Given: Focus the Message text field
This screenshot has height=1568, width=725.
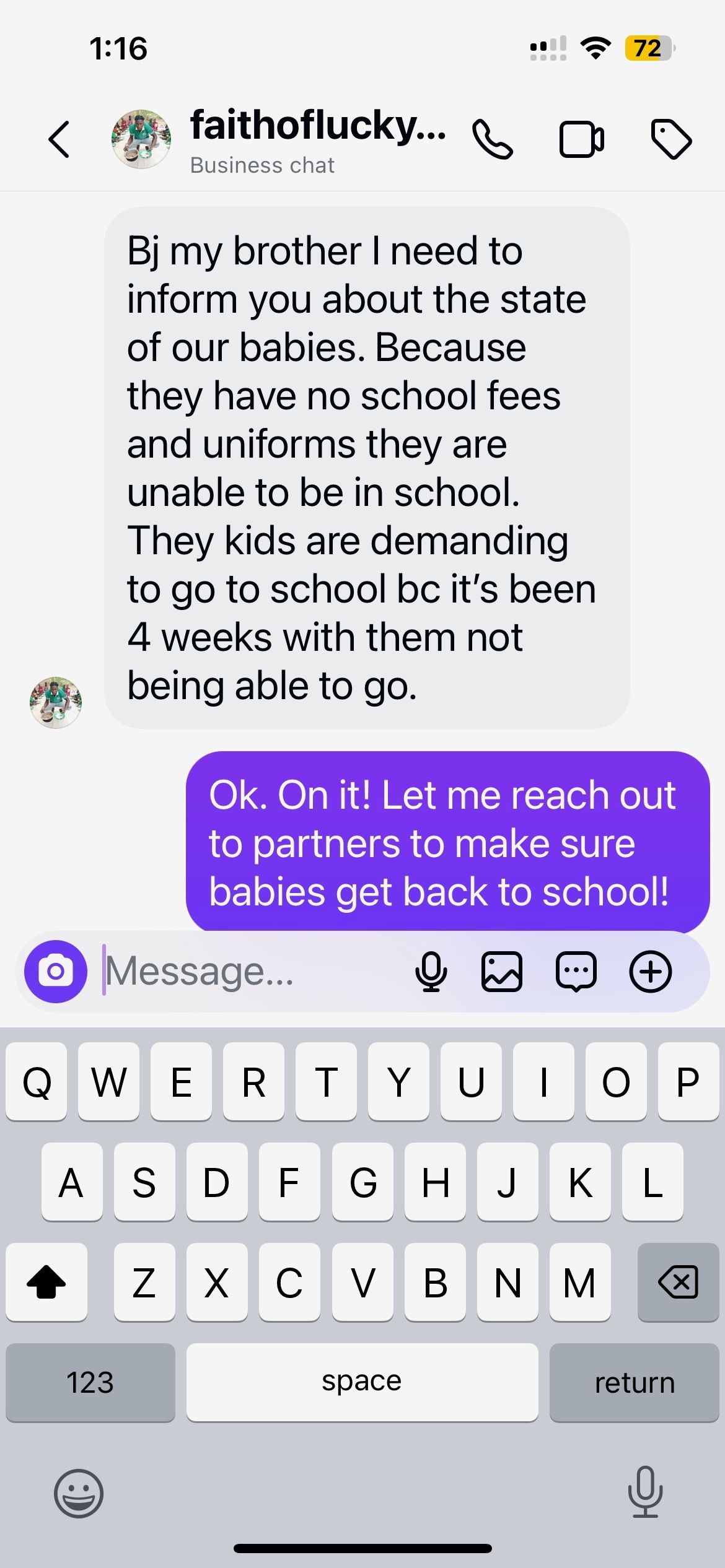Looking at the screenshot, I should pyautogui.click(x=248, y=971).
